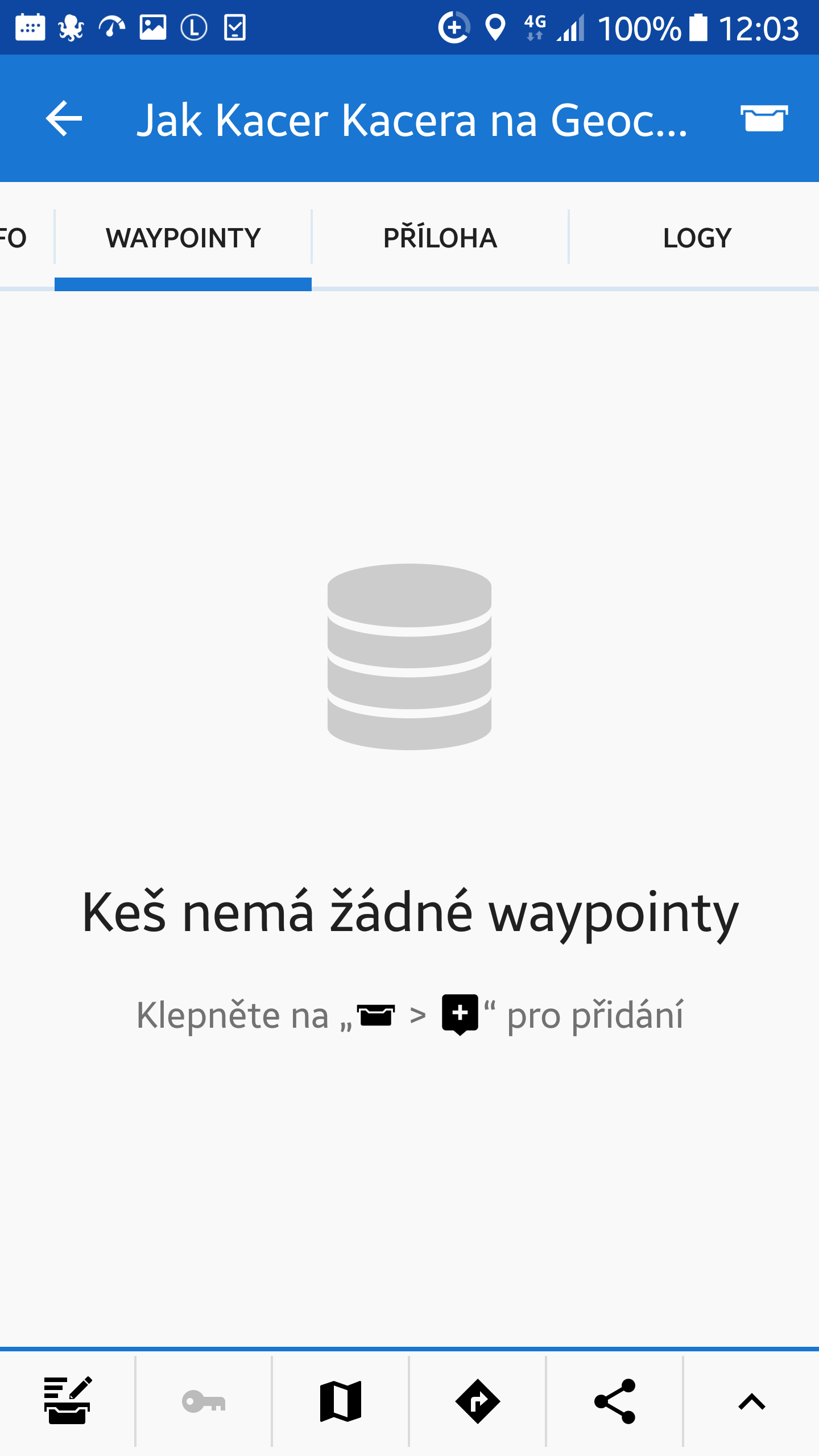Select the WAYPOINTY tab
The height and width of the screenshot is (1456, 819).
[x=183, y=238]
